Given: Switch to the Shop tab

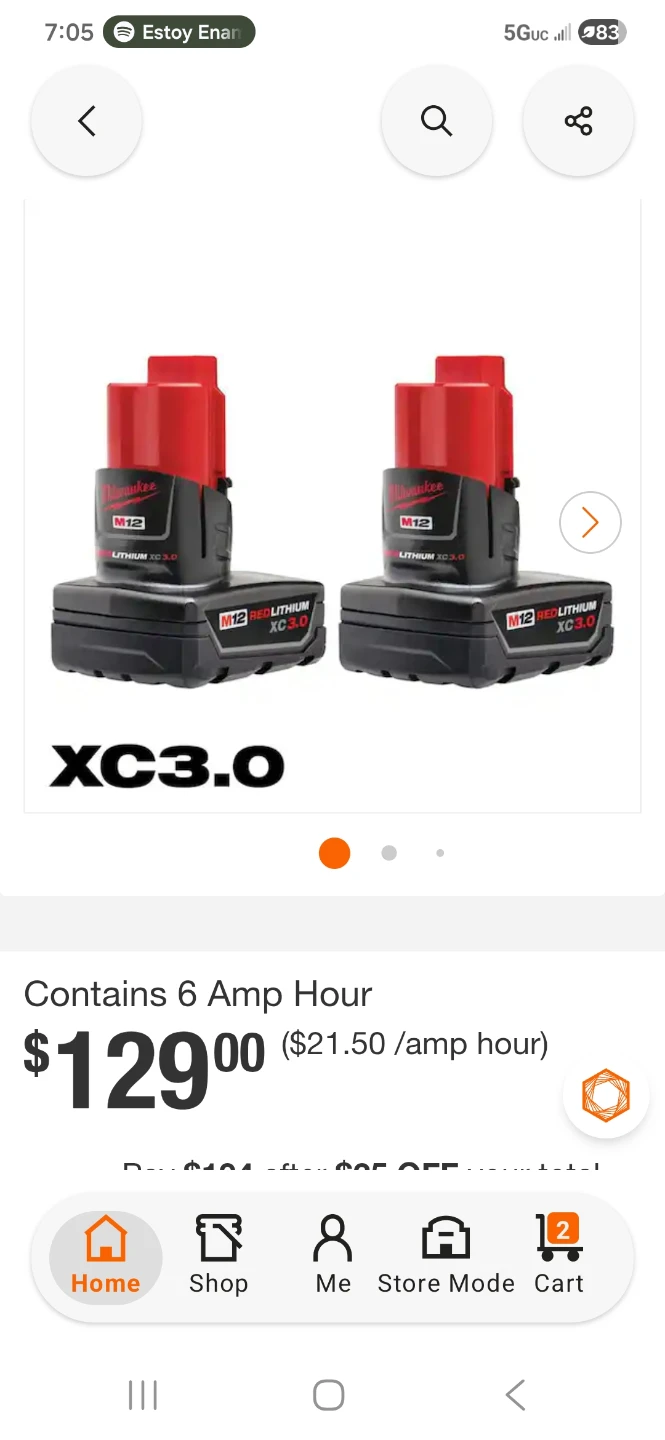Looking at the screenshot, I should pyautogui.click(x=218, y=1256).
